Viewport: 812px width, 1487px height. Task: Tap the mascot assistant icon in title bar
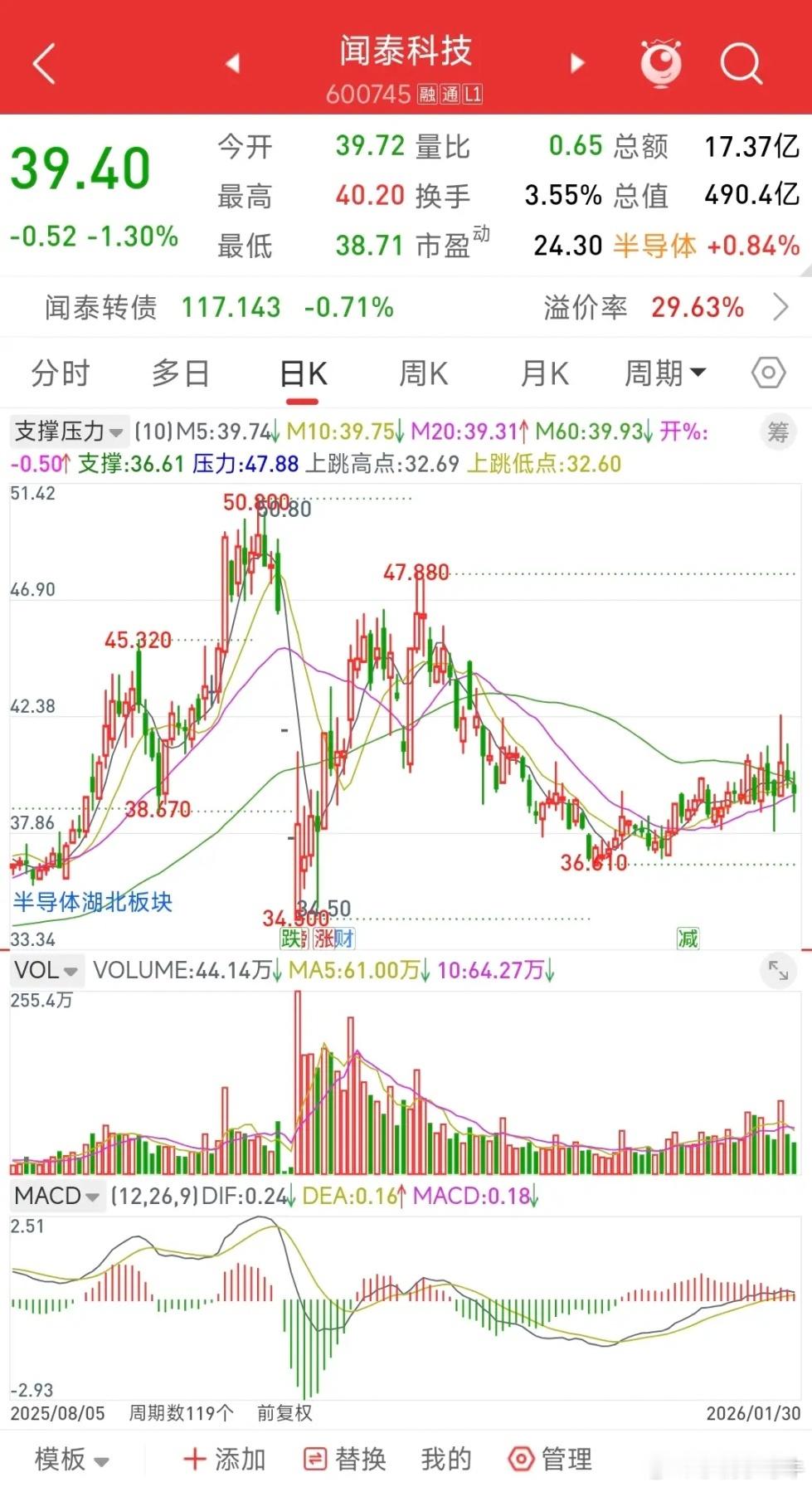[x=661, y=62]
